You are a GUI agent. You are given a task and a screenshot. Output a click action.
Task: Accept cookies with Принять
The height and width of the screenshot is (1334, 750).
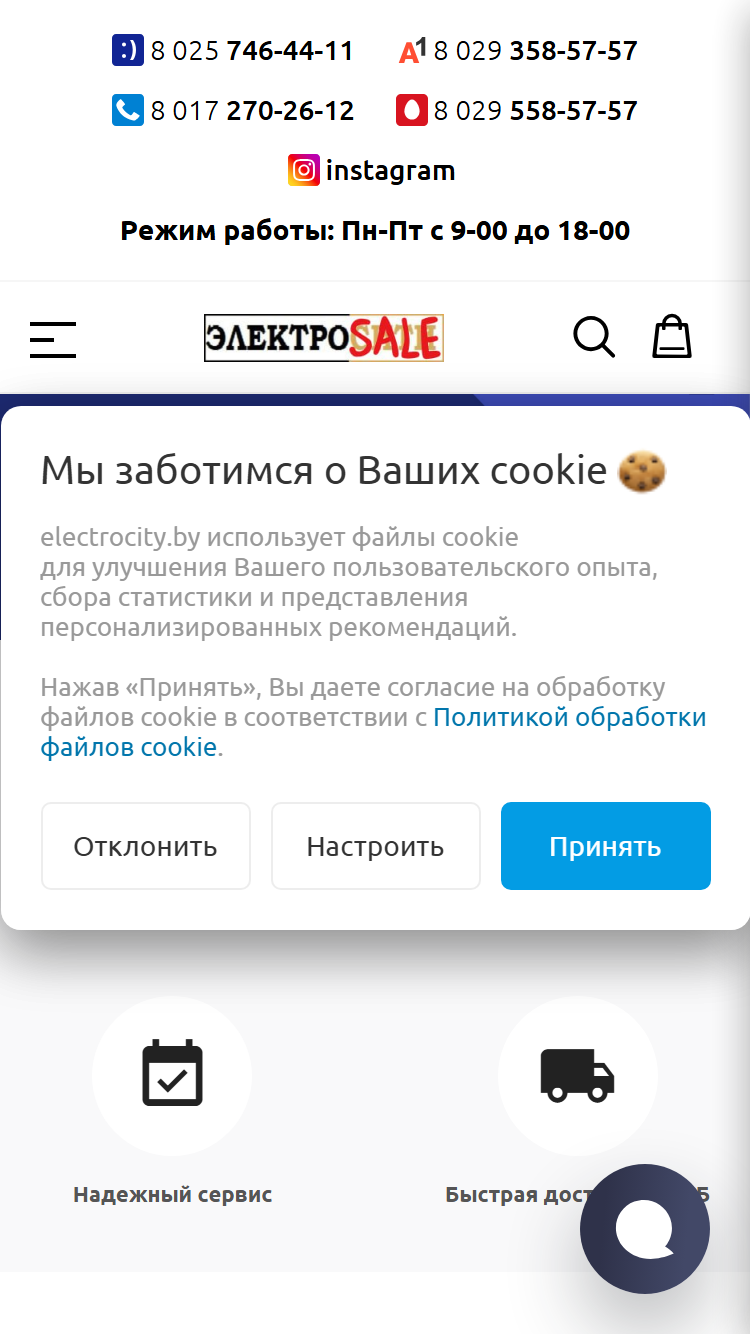point(605,846)
